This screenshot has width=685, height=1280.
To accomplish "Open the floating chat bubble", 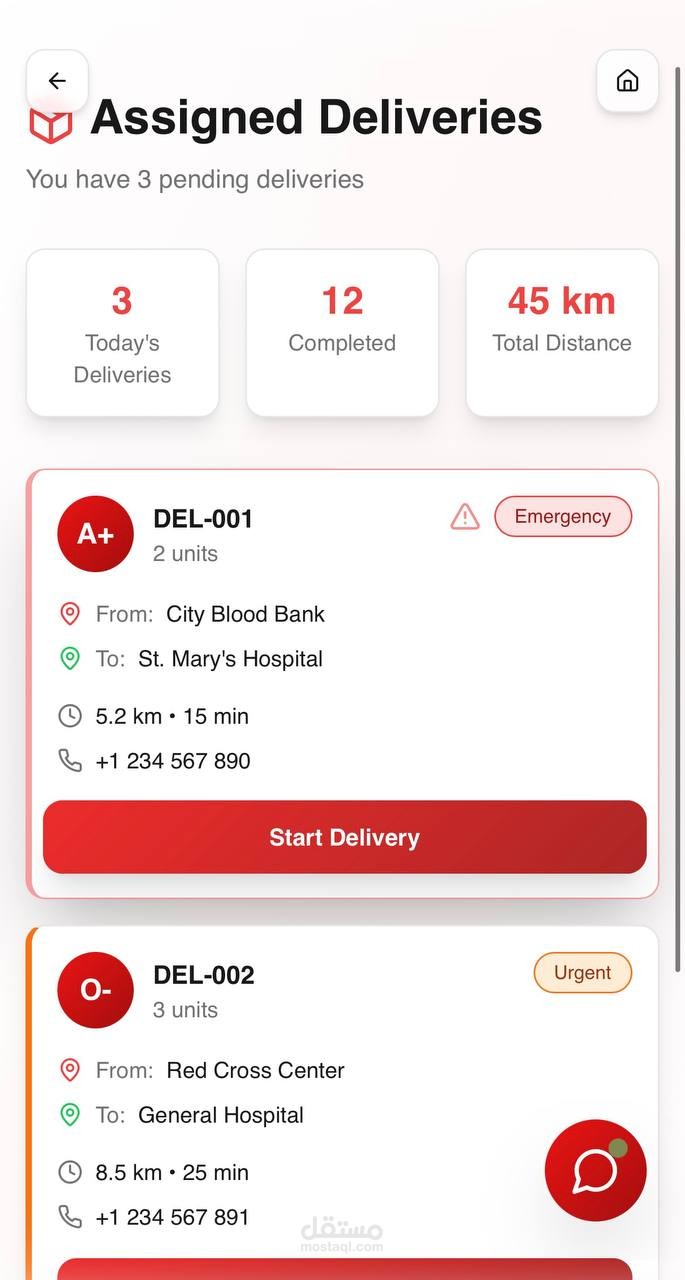I will click(595, 1170).
